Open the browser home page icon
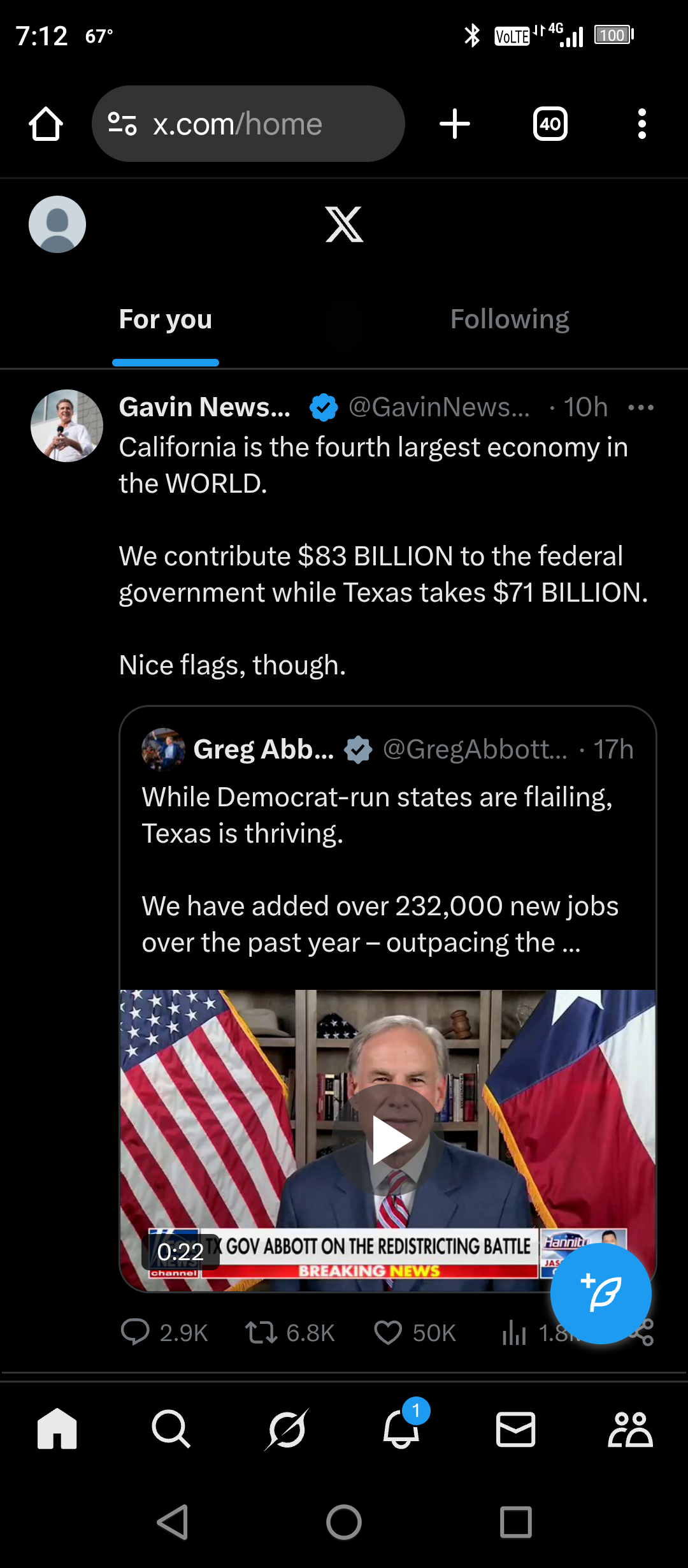The width and height of the screenshot is (688, 1568). pyautogui.click(x=46, y=124)
